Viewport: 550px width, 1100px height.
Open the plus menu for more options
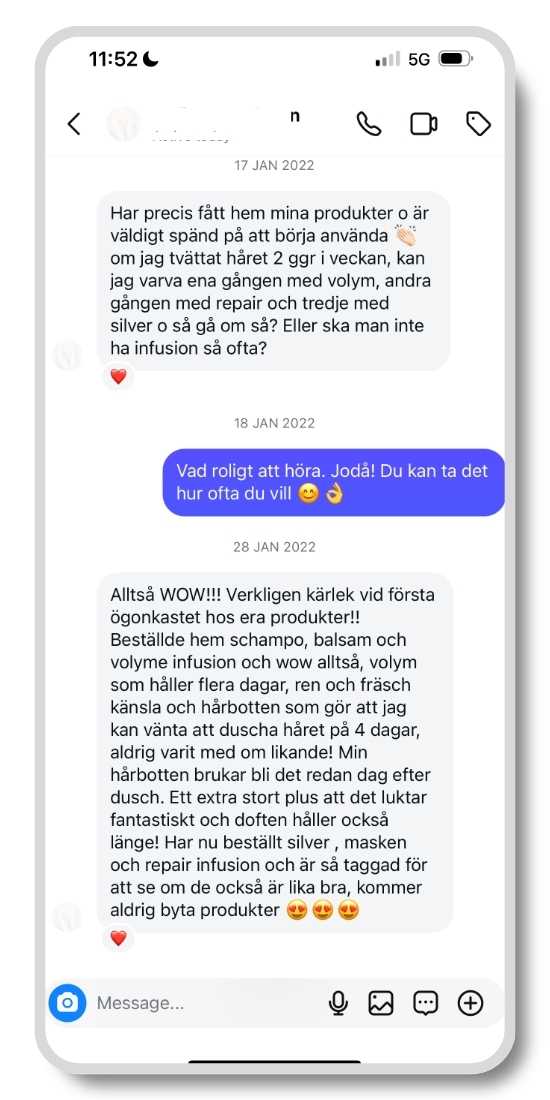click(471, 1003)
